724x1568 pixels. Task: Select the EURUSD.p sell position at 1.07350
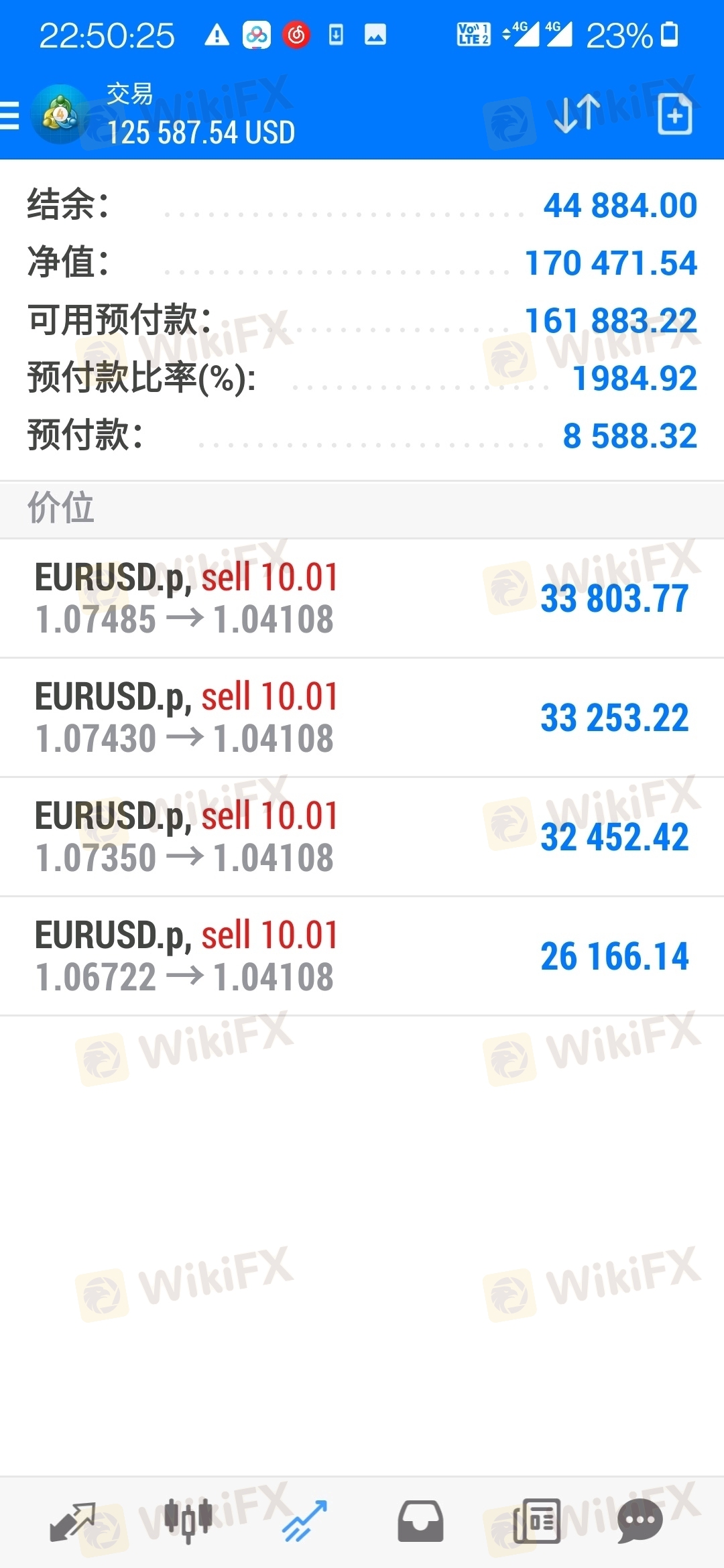click(362, 837)
